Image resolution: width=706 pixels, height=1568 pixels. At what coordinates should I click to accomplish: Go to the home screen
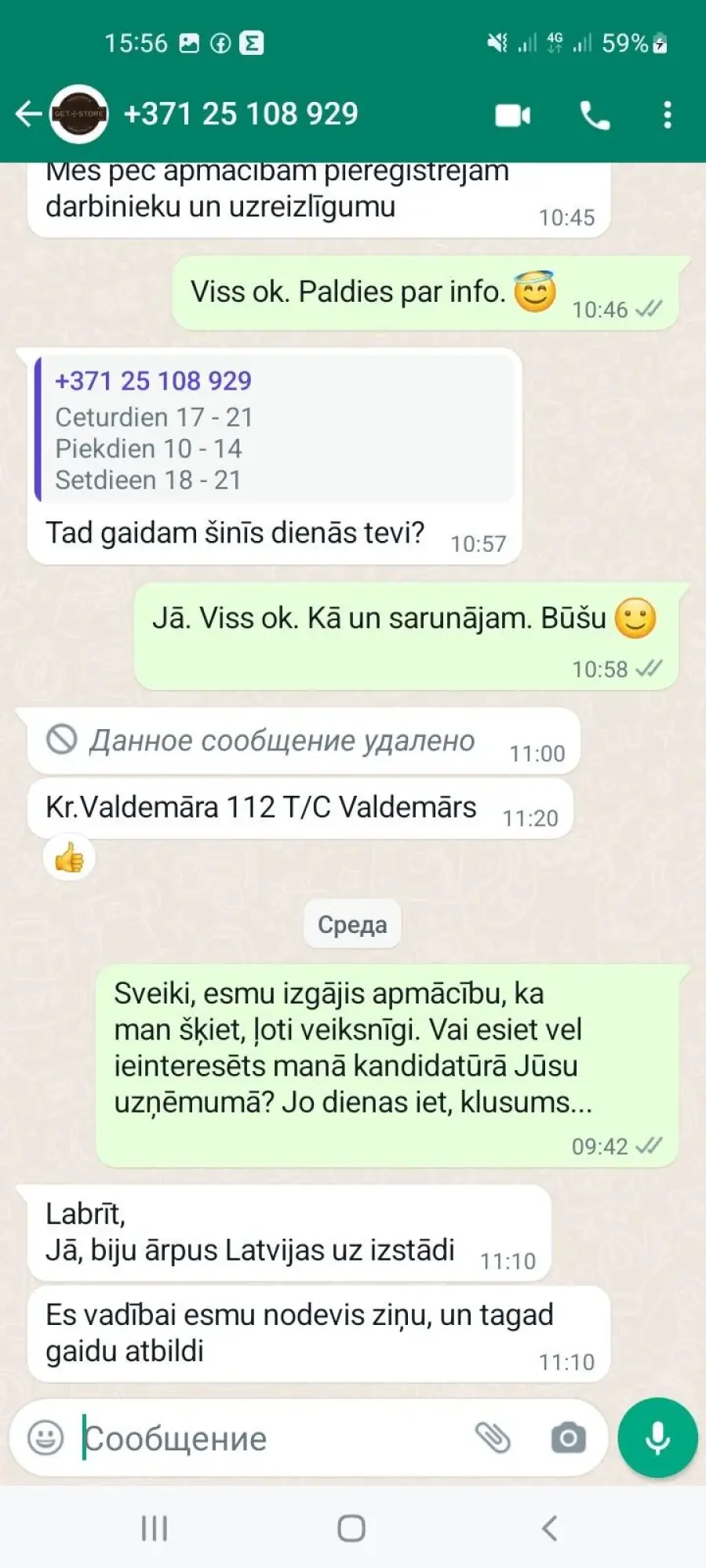[x=351, y=1528]
